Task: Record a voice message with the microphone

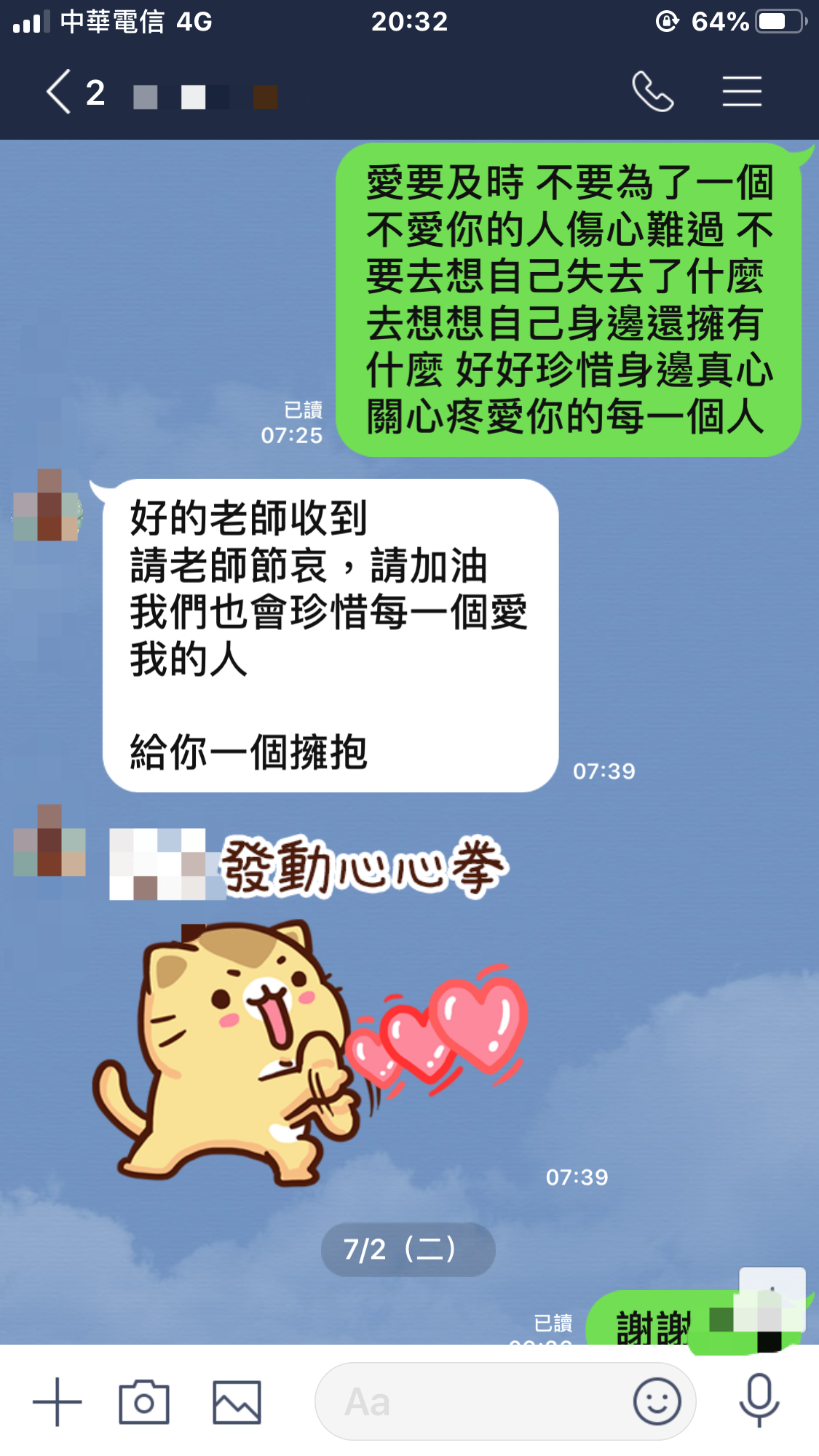Action: (x=759, y=1400)
